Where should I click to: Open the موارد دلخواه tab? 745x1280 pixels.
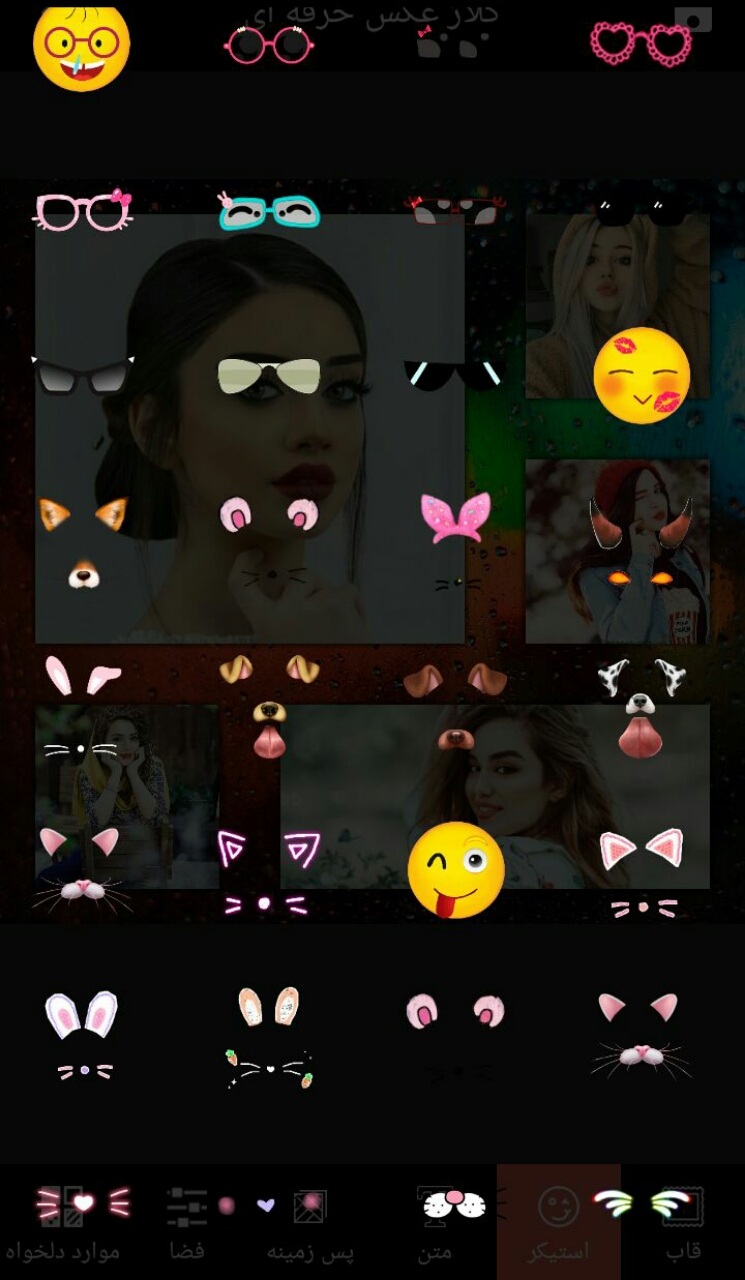tap(63, 1222)
